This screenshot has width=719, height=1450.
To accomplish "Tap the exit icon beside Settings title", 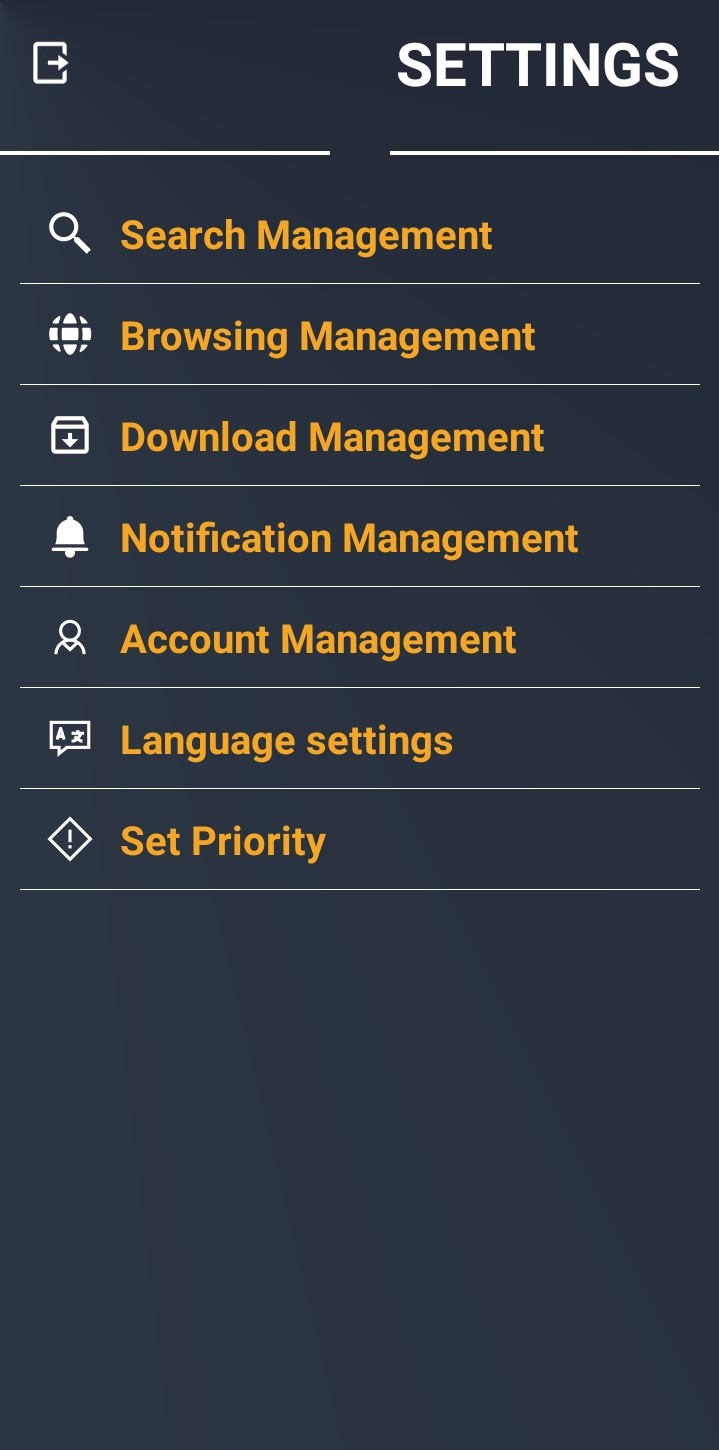I will pyautogui.click(x=51, y=64).
